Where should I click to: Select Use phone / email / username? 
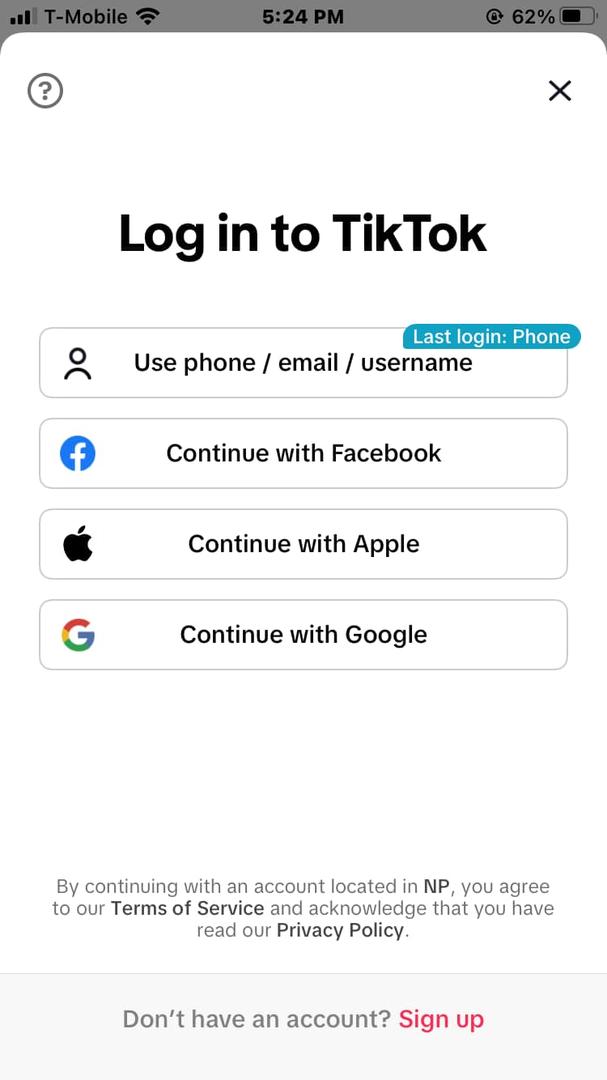click(x=303, y=363)
